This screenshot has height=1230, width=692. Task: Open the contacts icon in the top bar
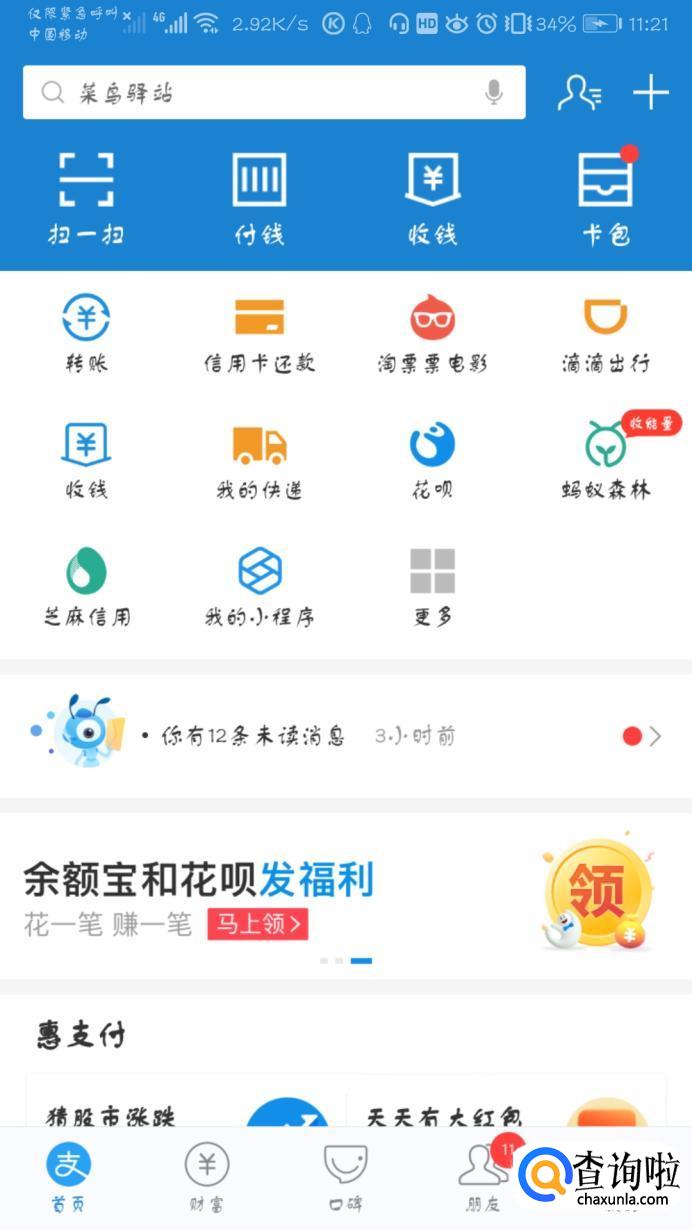579,93
